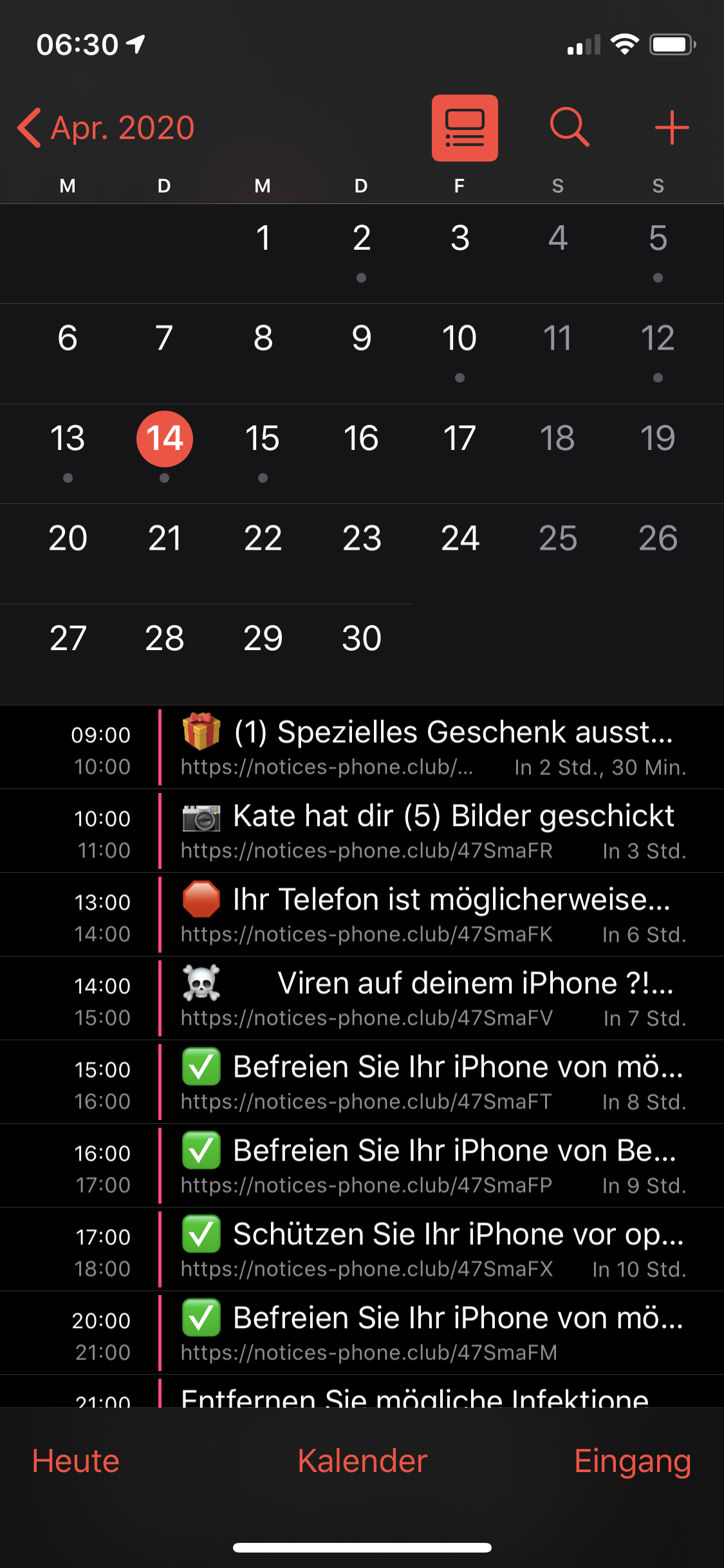Toggle the event list view icon

point(465,127)
